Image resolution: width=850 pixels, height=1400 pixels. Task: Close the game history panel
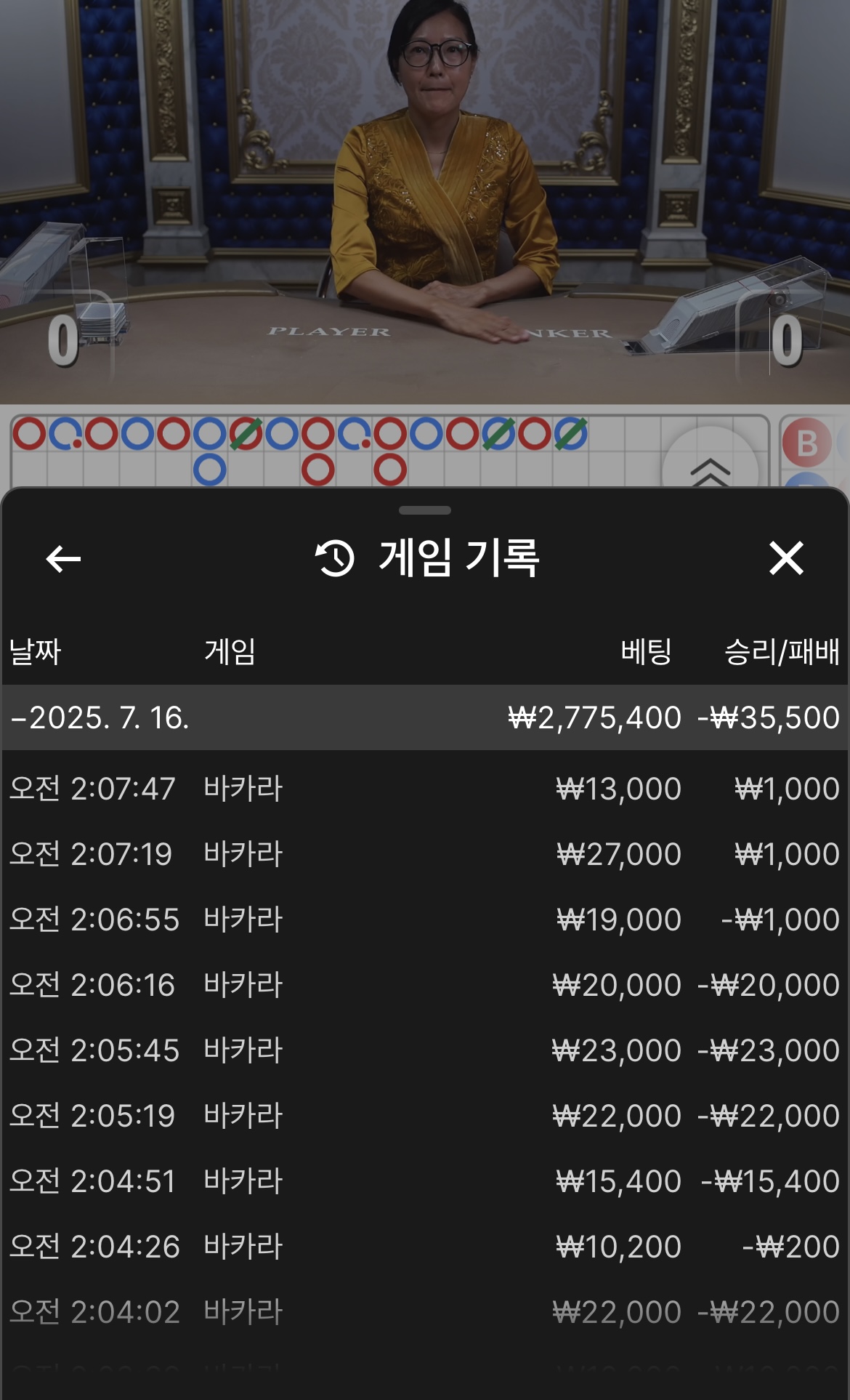[x=786, y=558]
